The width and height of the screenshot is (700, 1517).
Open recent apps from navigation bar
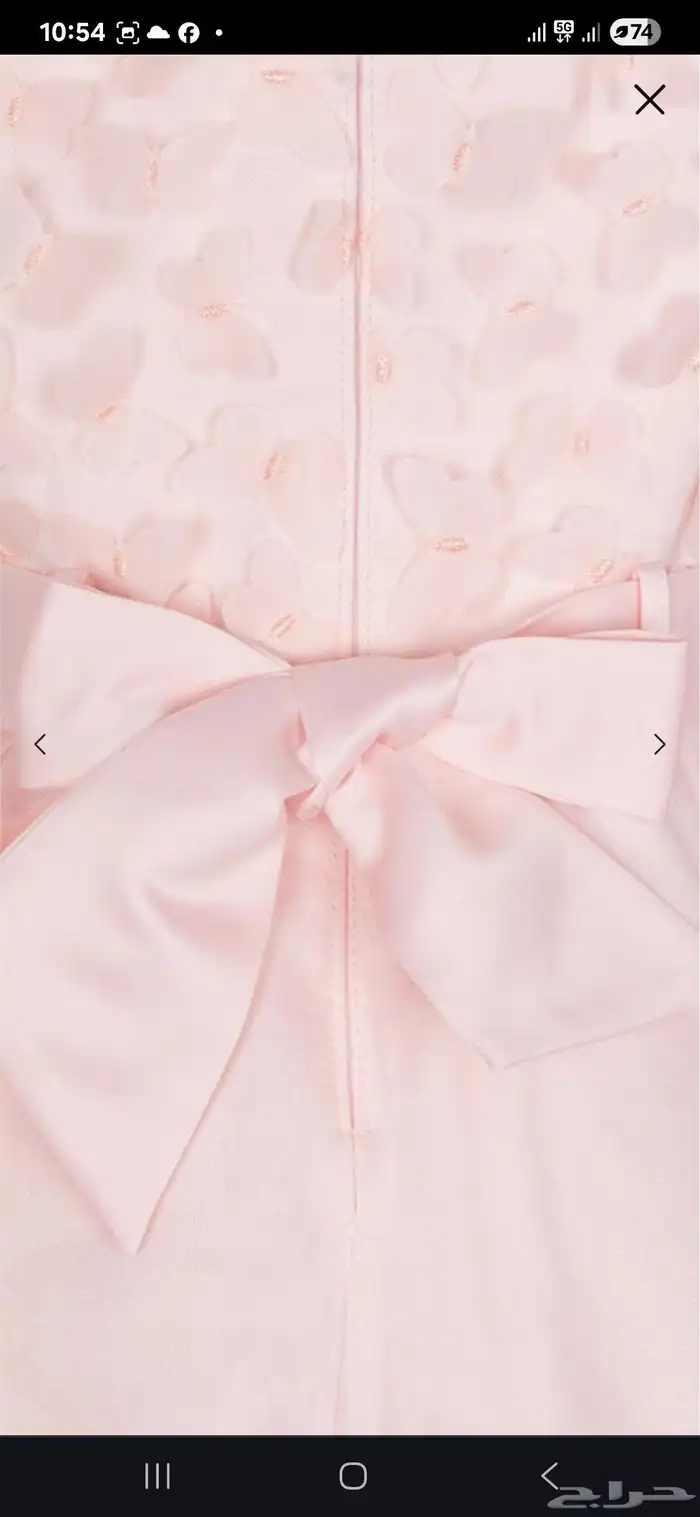157,1476
